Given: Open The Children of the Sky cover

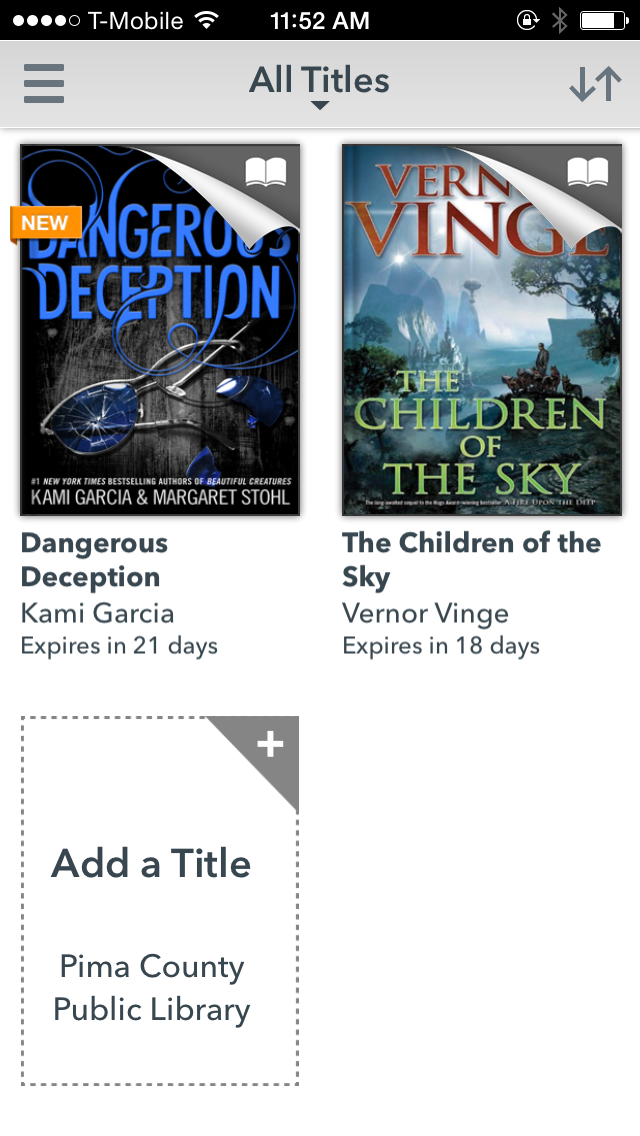Looking at the screenshot, I should (x=481, y=330).
